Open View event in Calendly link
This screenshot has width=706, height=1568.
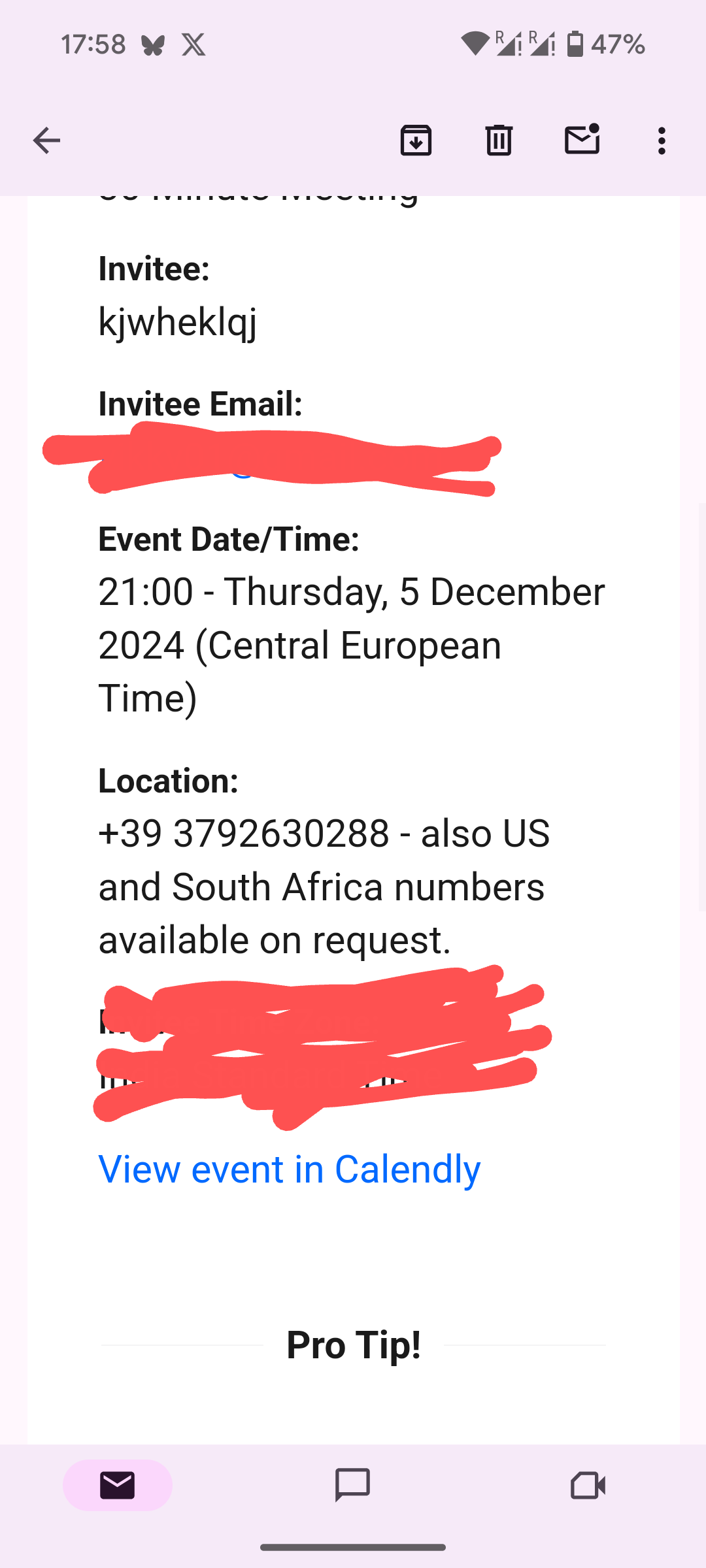tap(290, 1169)
